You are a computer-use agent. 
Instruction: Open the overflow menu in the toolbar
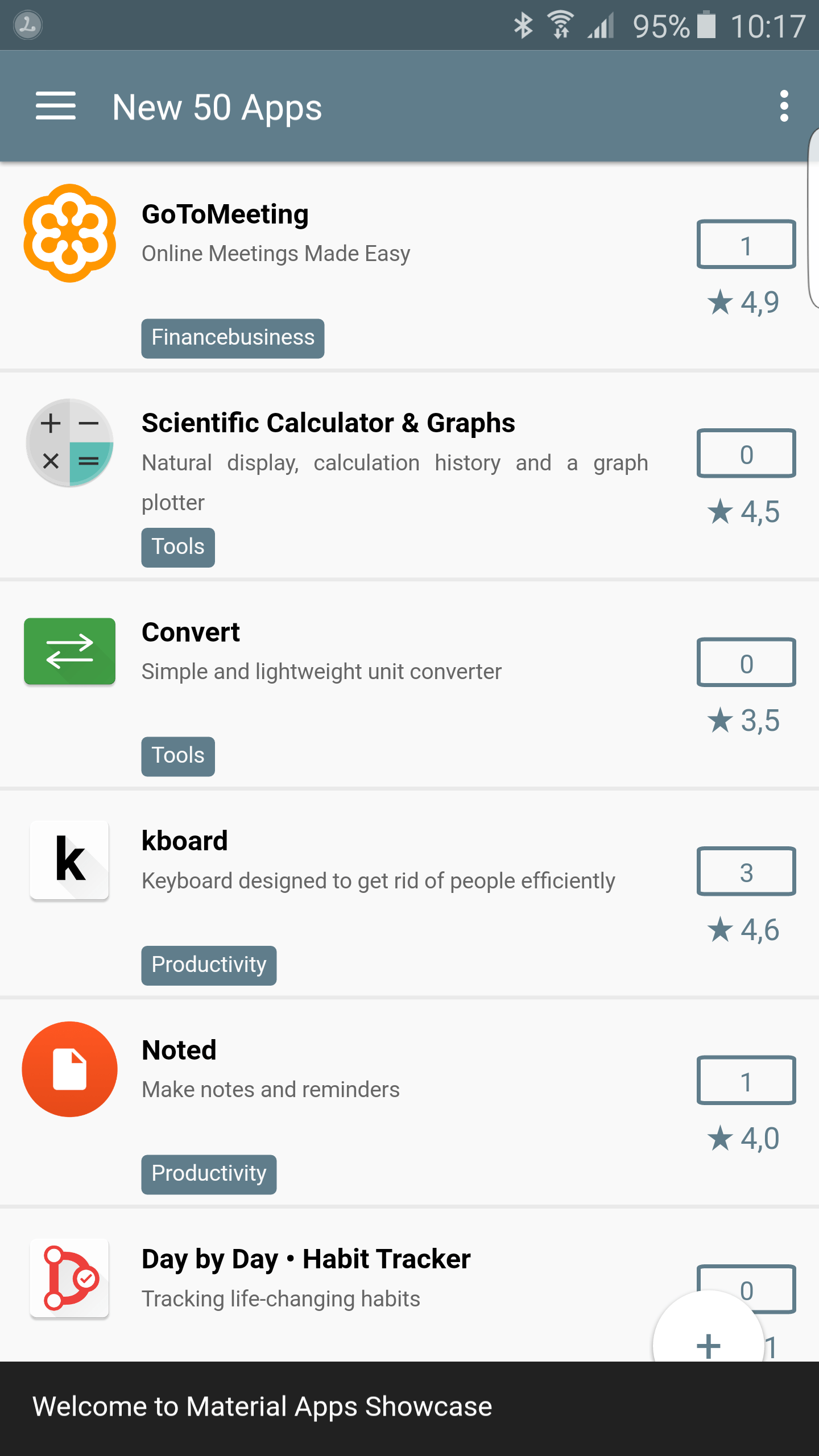(x=784, y=106)
